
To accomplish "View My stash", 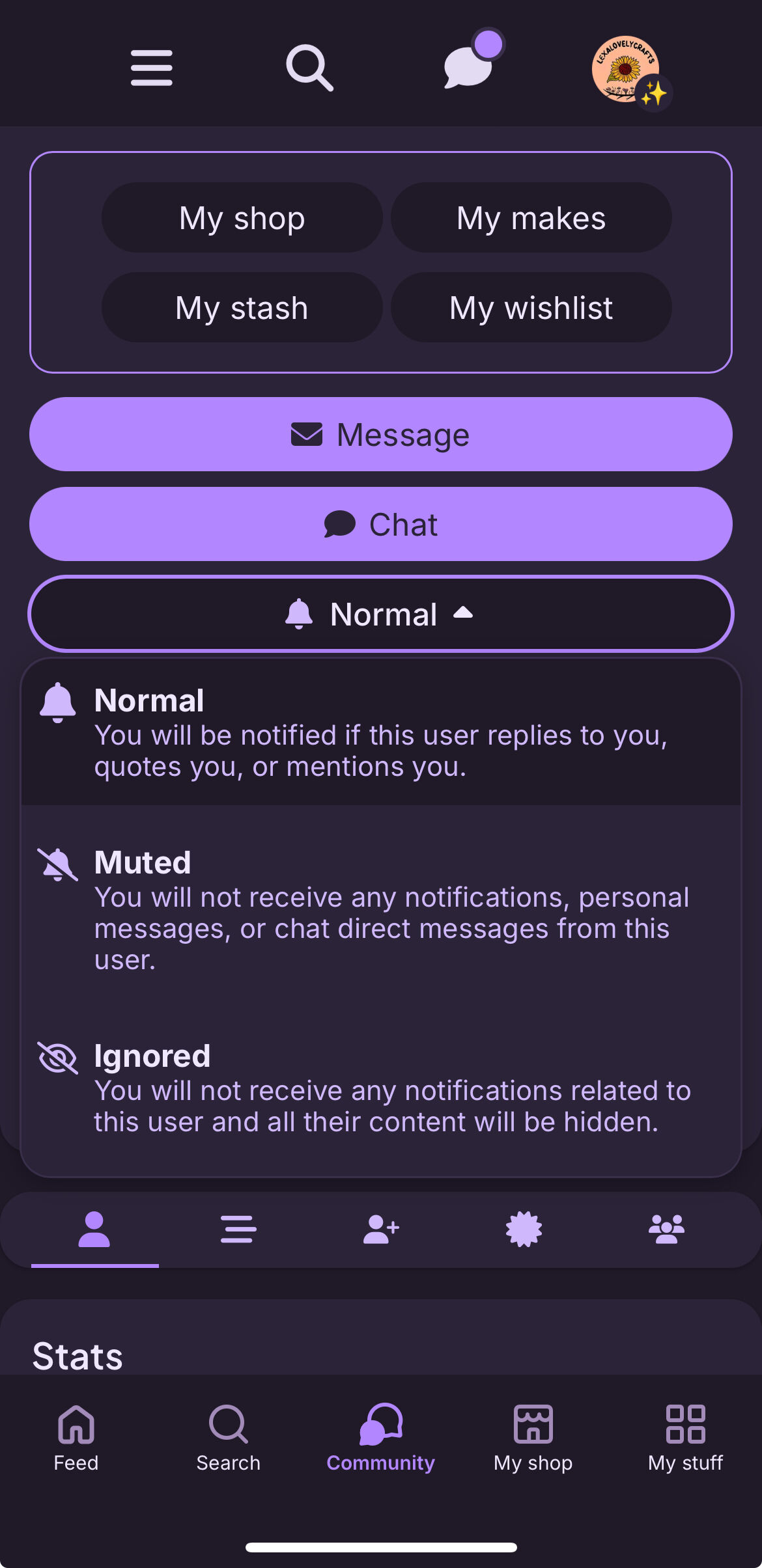I will point(242,307).
